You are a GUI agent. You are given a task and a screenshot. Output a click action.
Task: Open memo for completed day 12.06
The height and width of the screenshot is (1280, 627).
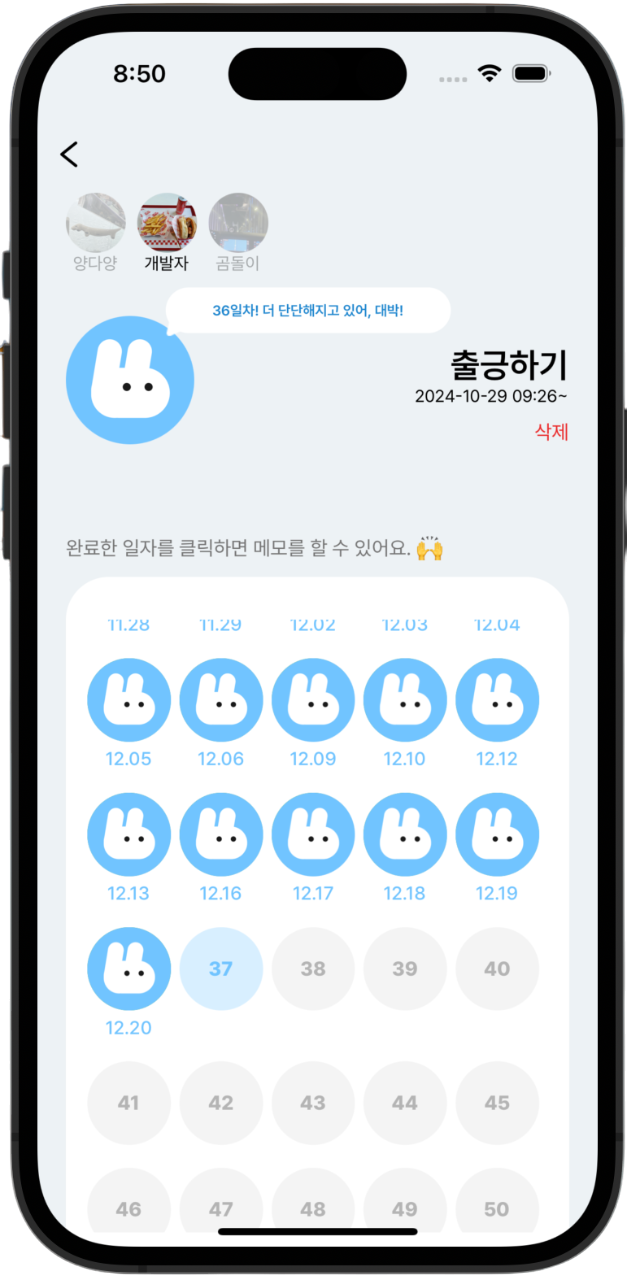(x=221, y=700)
